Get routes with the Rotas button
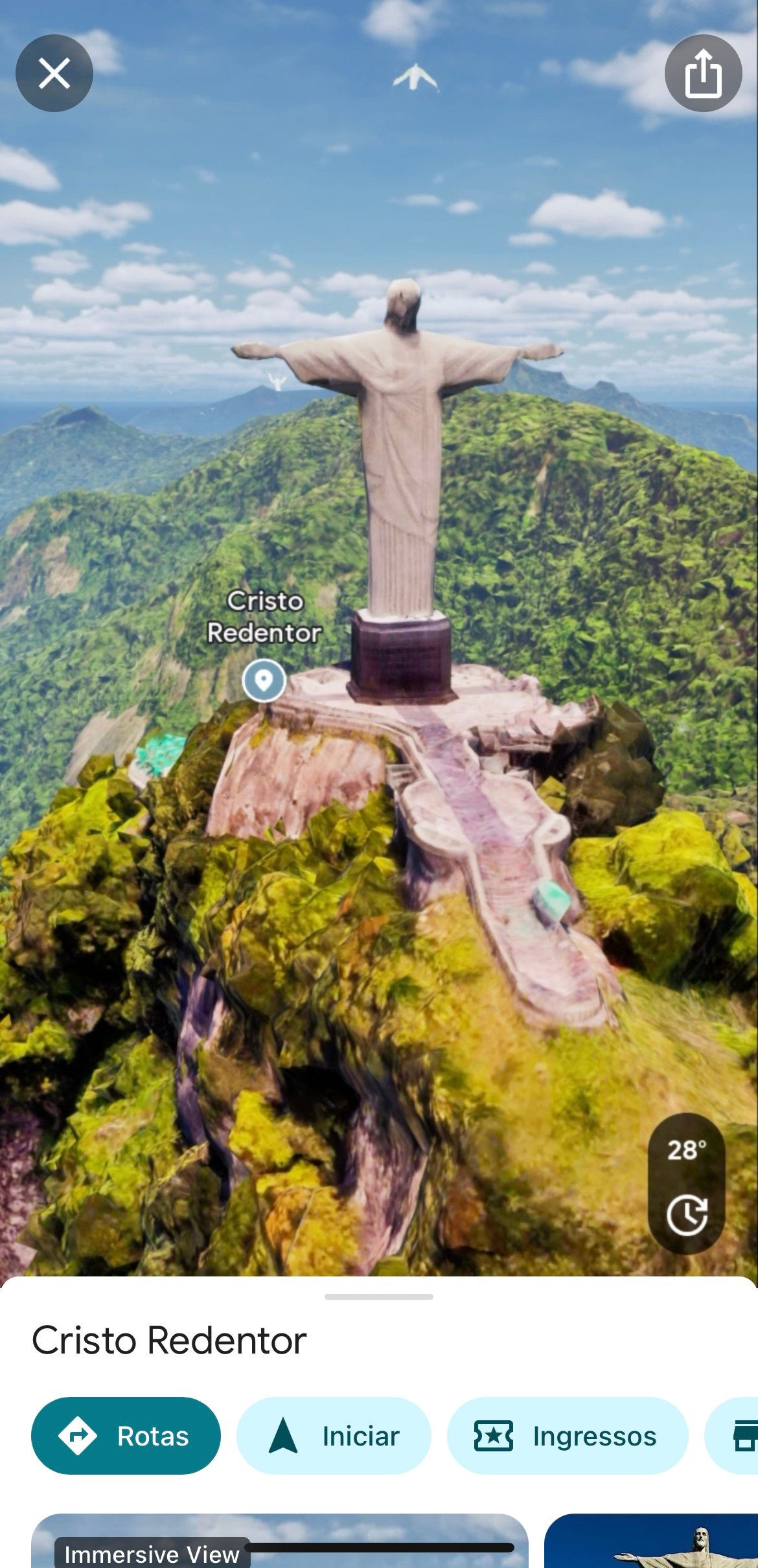Viewport: 758px width, 1568px height. pos(126,1436)
